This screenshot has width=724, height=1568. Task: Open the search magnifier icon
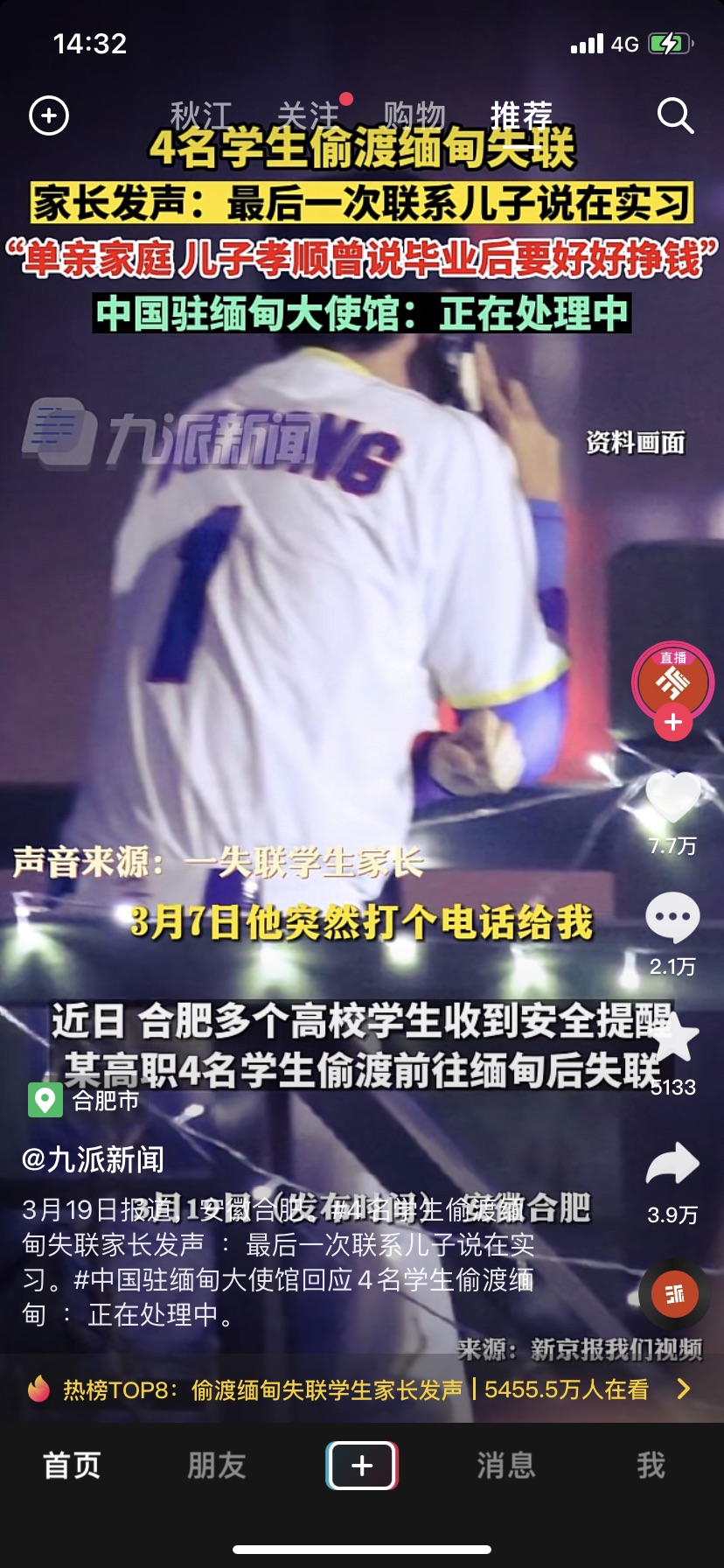point(675,115)
